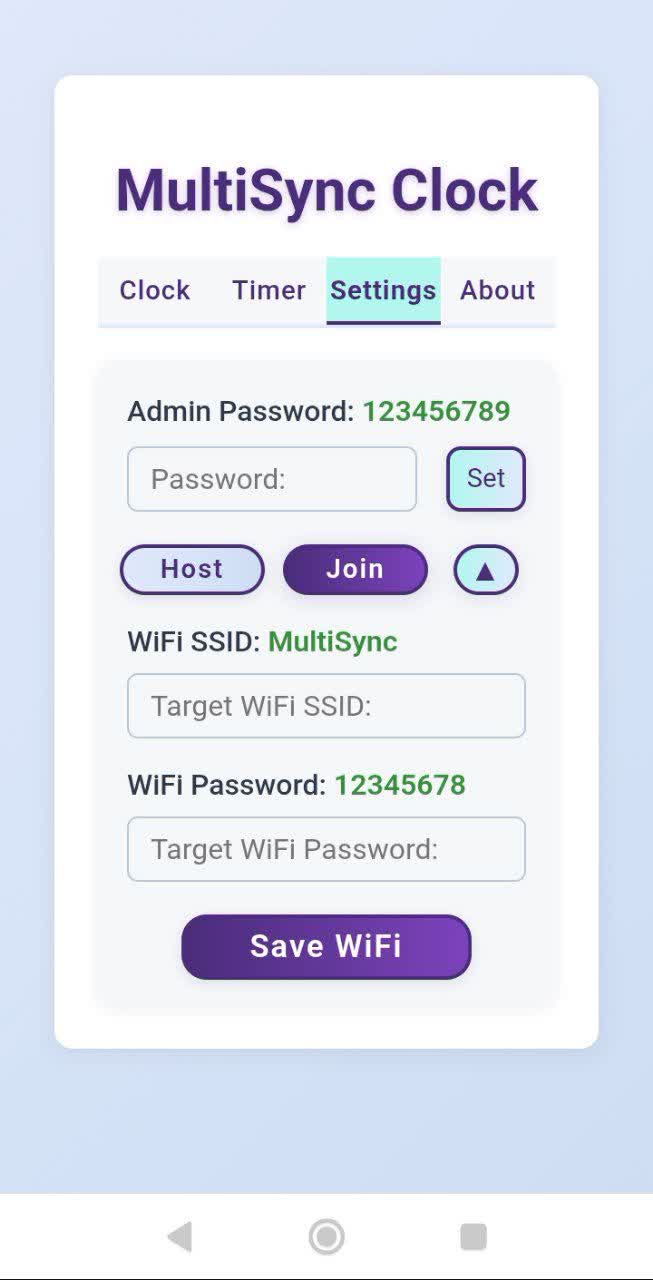Go to the About tab

[x=497, y=290]
